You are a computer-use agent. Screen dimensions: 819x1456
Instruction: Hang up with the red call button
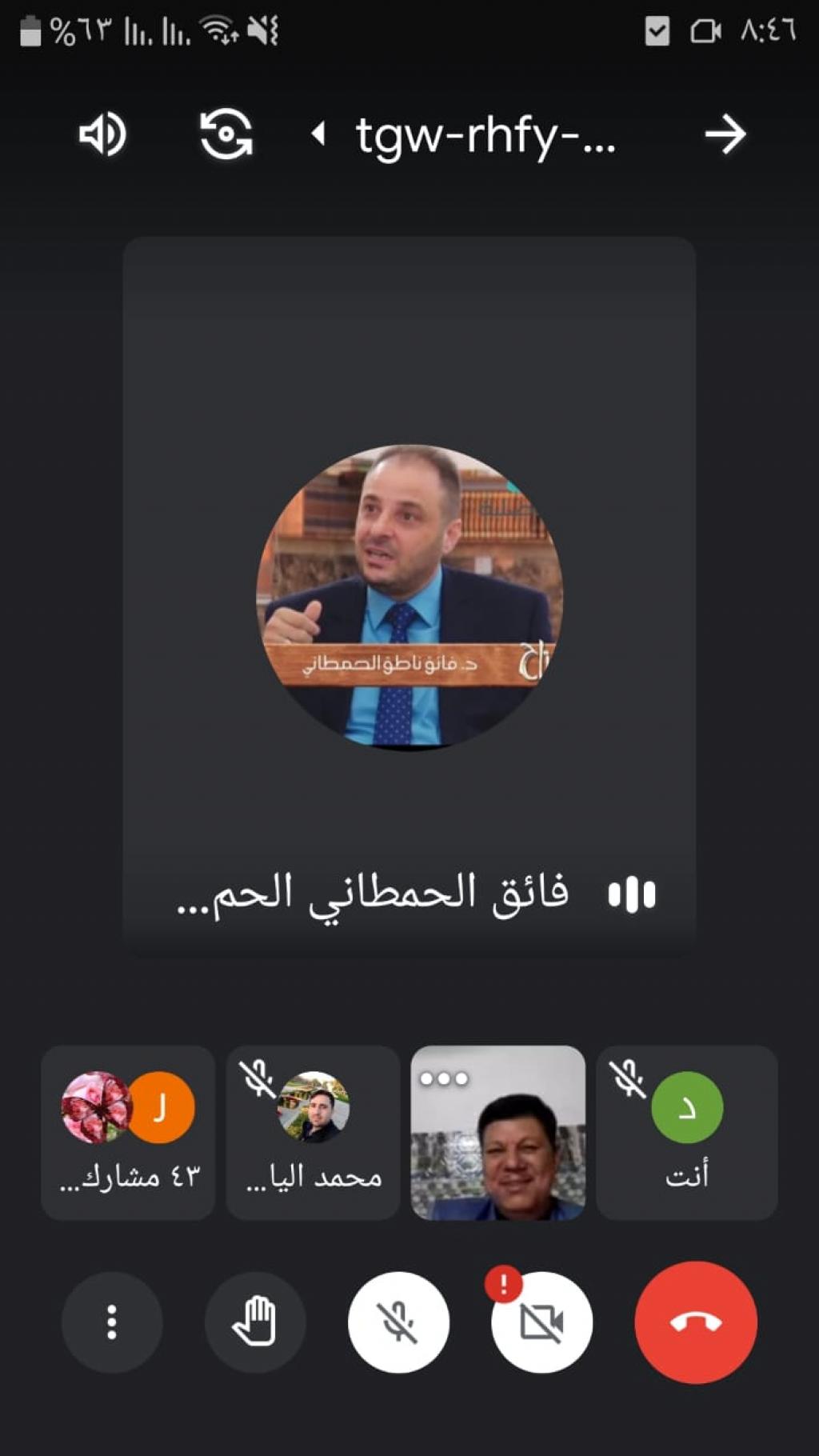(x=695, y=1322)
